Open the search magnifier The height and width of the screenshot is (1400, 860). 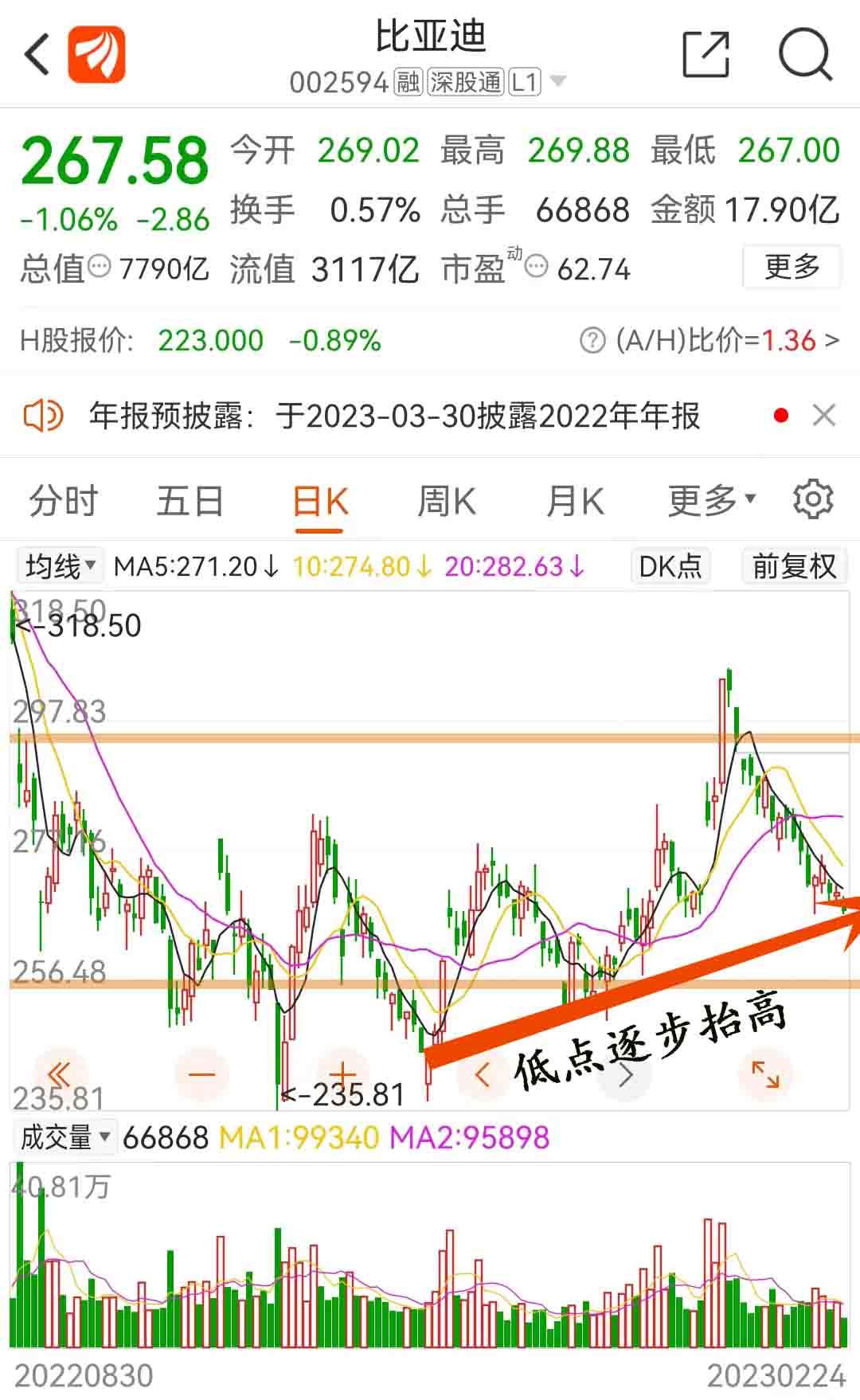point(804,54)
